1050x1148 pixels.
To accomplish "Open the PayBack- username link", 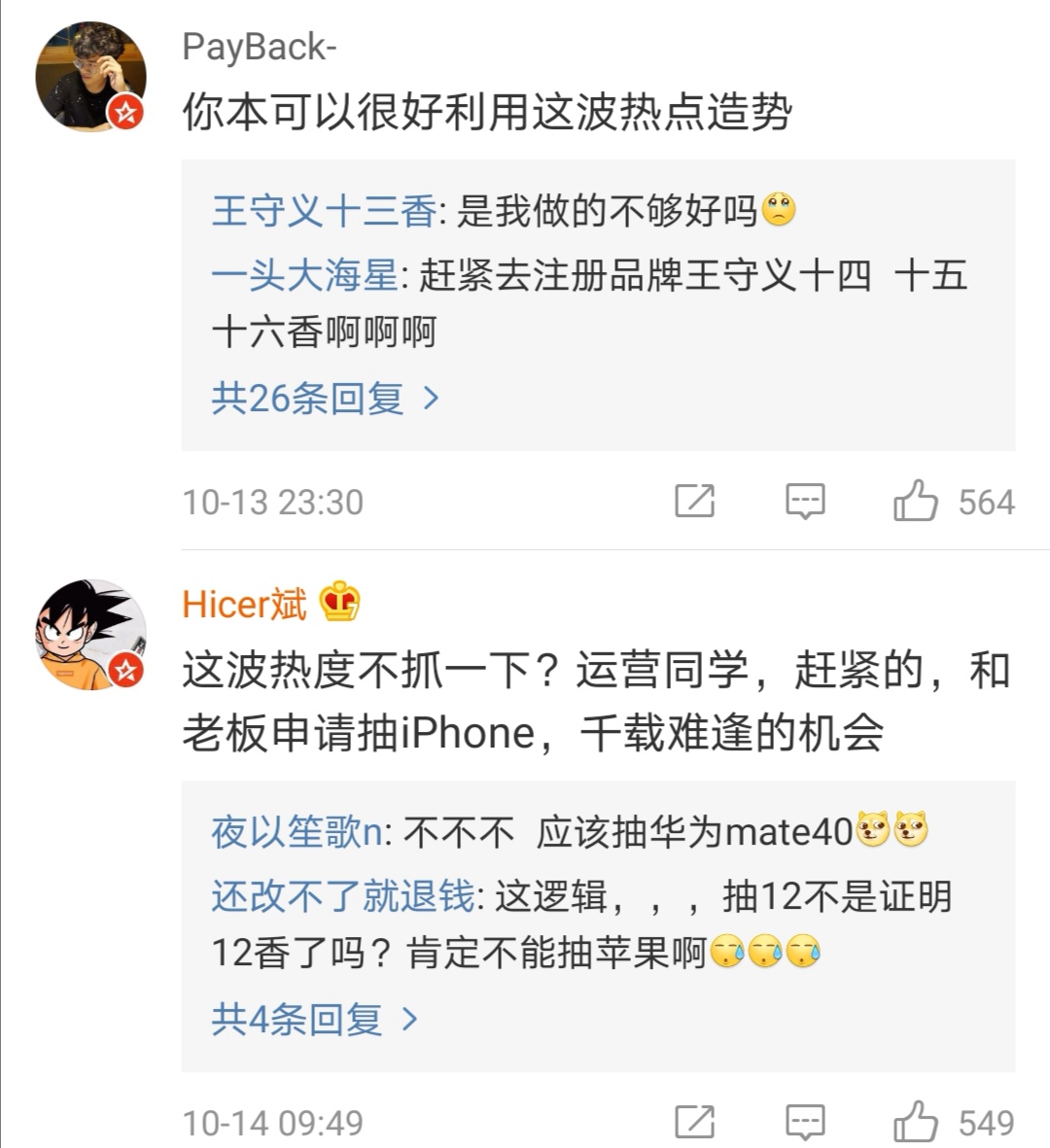I will (x=259, y=47).
